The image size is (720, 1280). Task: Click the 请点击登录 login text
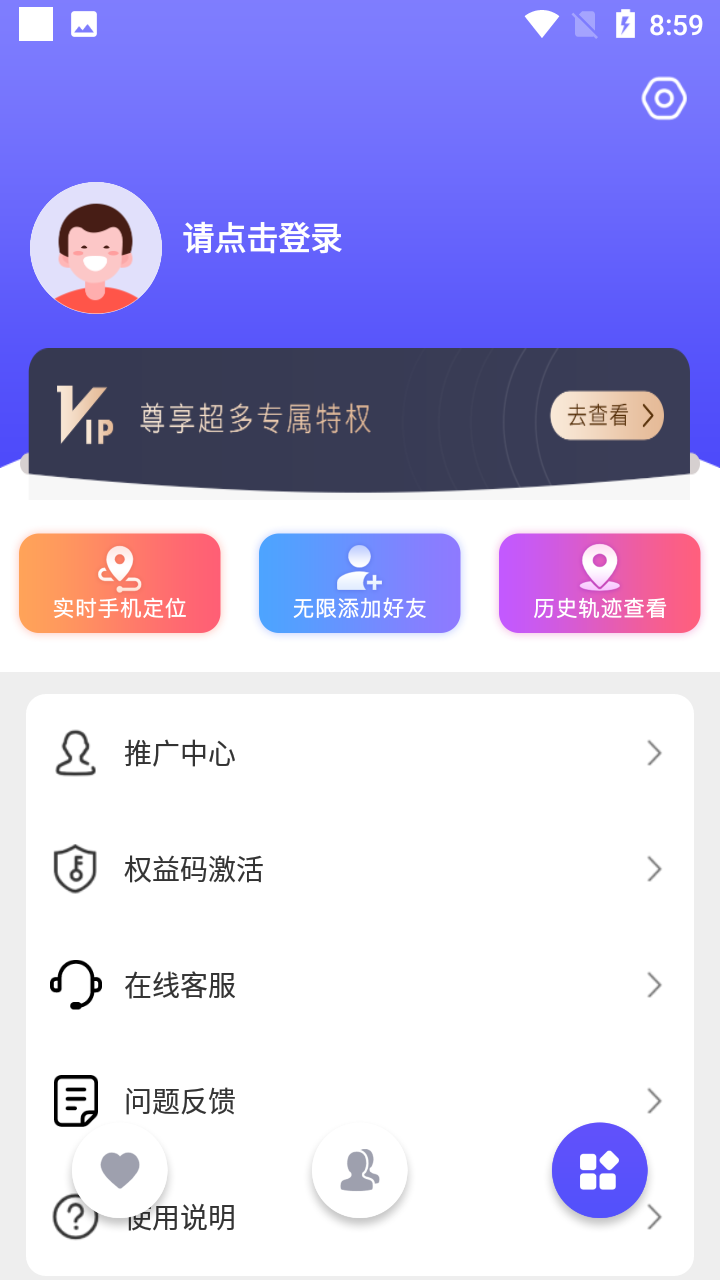tap(262, 239)
